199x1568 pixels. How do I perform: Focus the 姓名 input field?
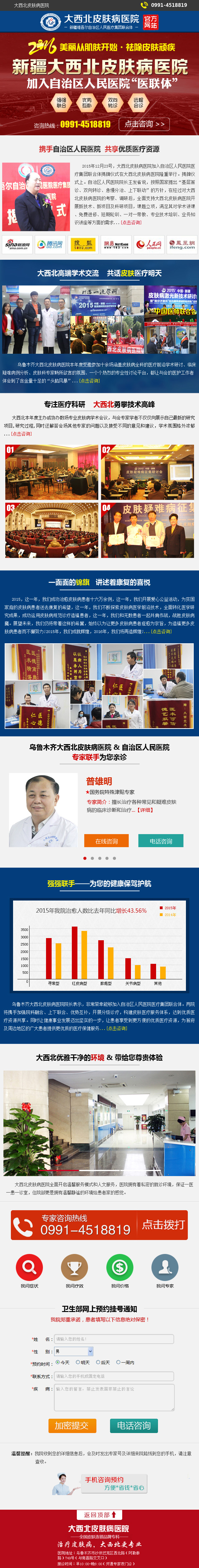(x=114, y=1338)
